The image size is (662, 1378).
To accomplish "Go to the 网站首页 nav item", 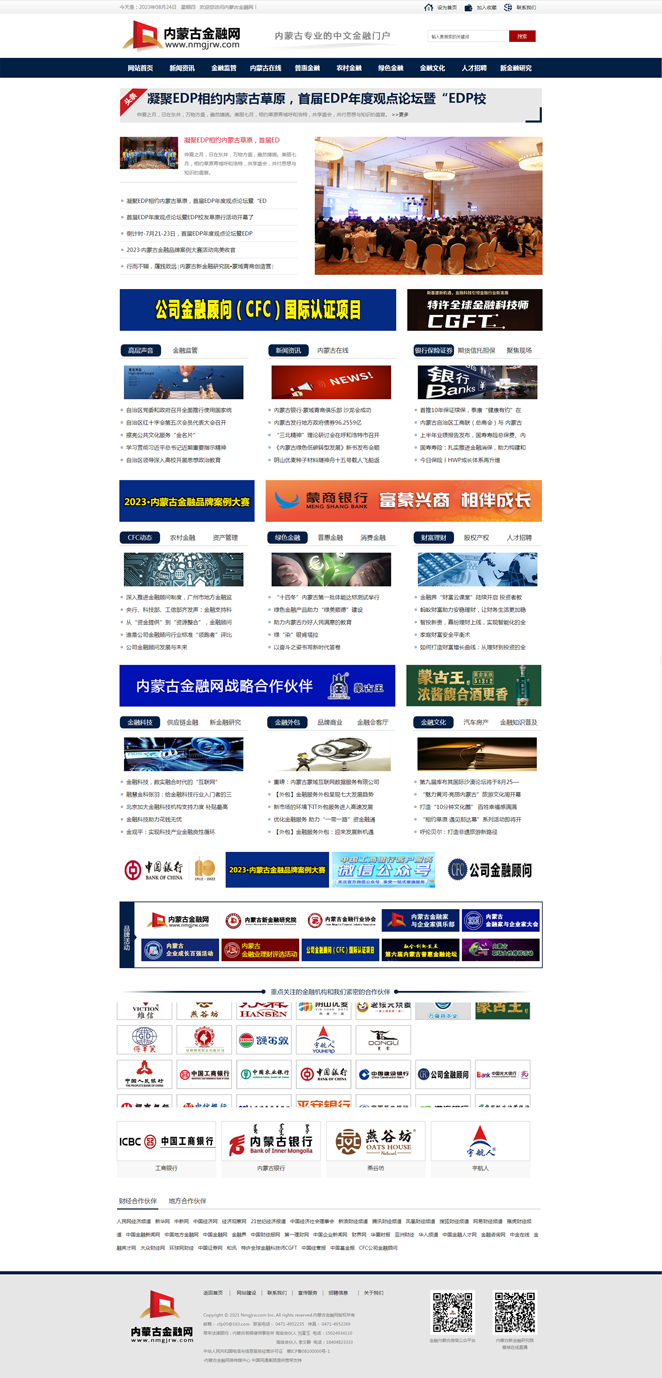I will pos(140,68).
